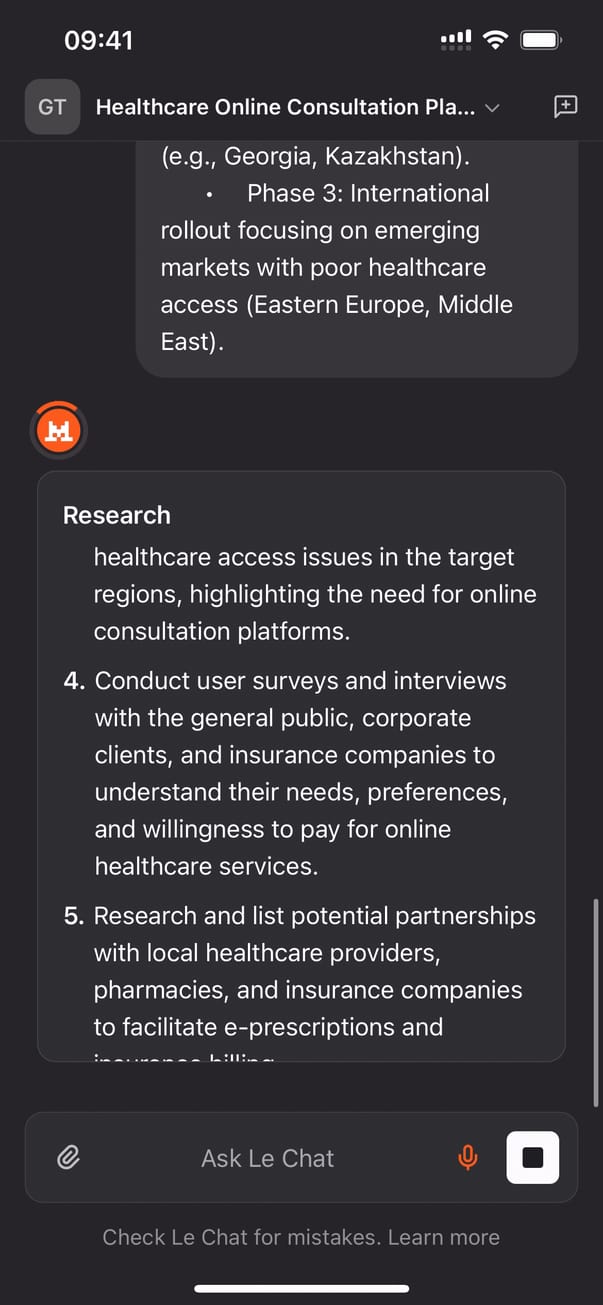Attach a file with the paperclip
The width and height of the screenshot is (603, 1305).
click(68, 1158)
